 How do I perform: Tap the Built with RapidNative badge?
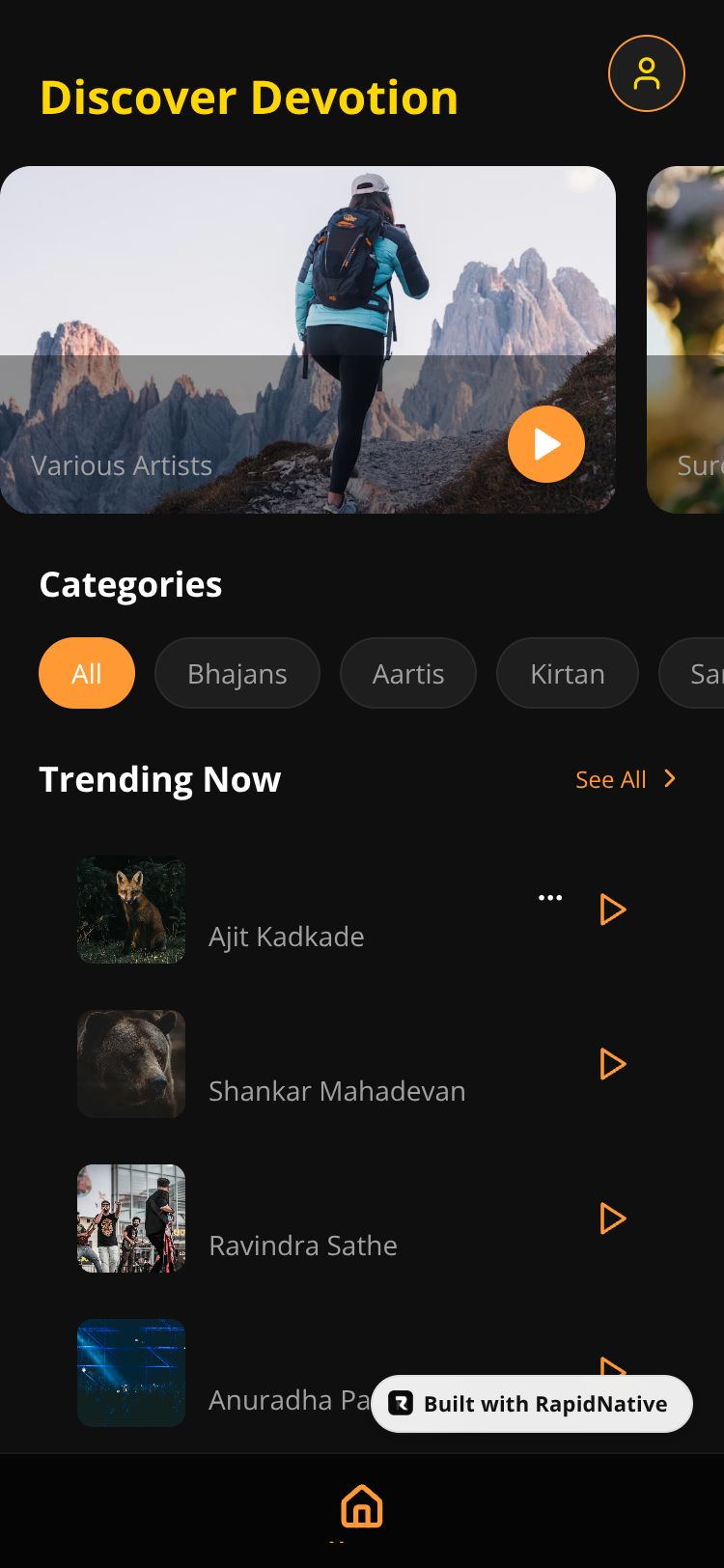point(532,1404)
